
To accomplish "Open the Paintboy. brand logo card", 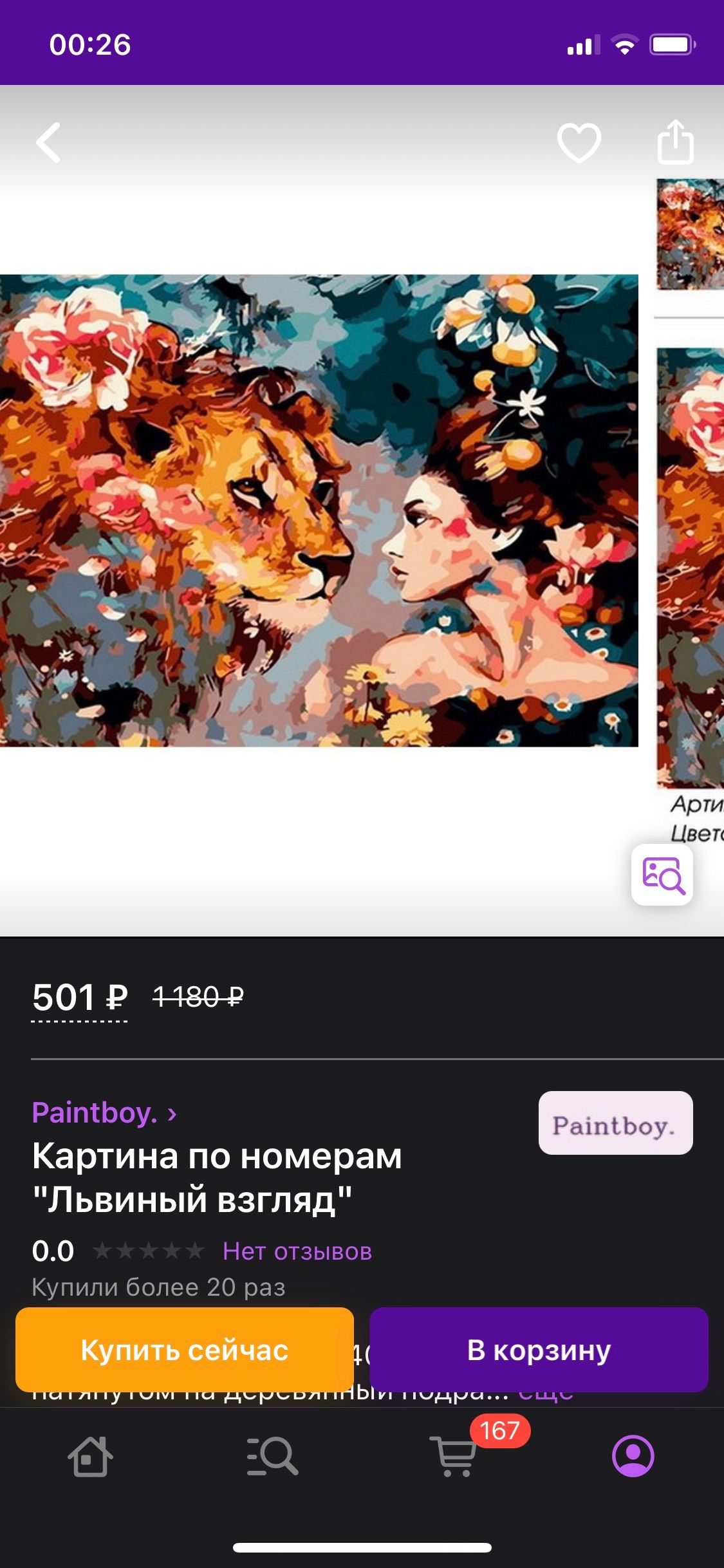I will pyautogui.click(x=615, y=1123).
